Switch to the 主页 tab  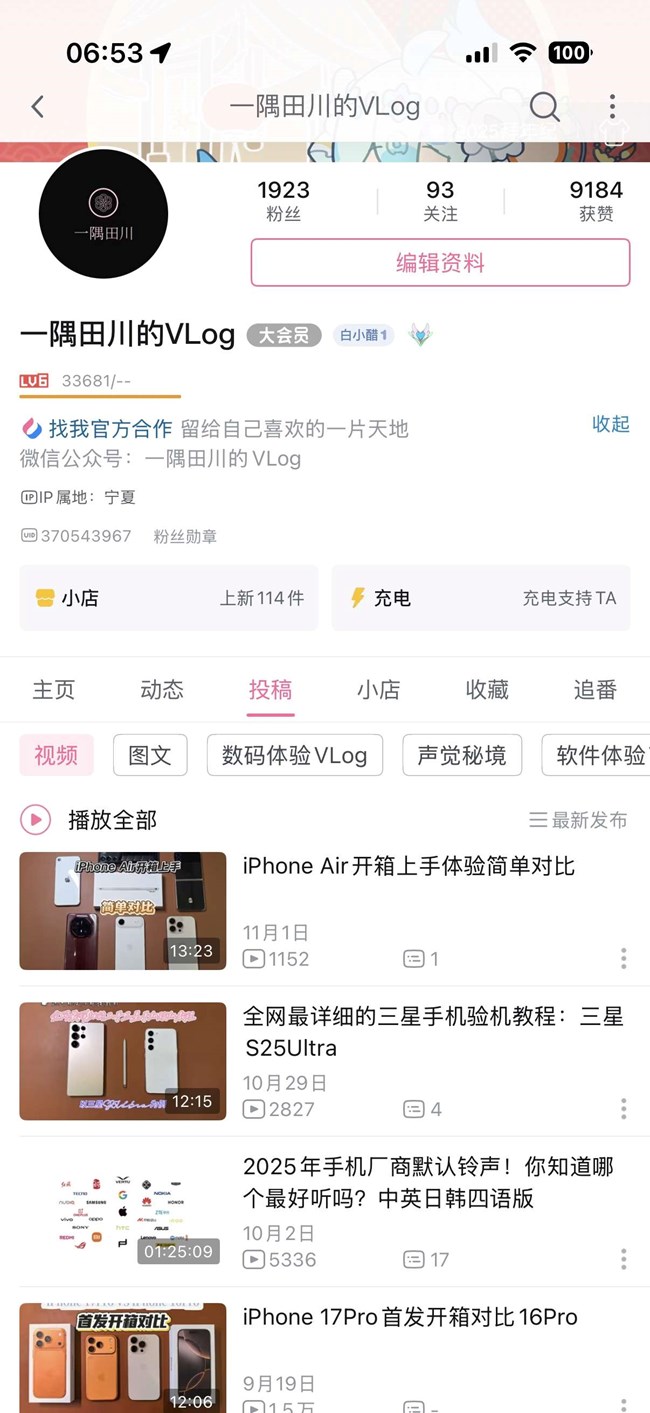pyautogui.click(x=54, y=689)
